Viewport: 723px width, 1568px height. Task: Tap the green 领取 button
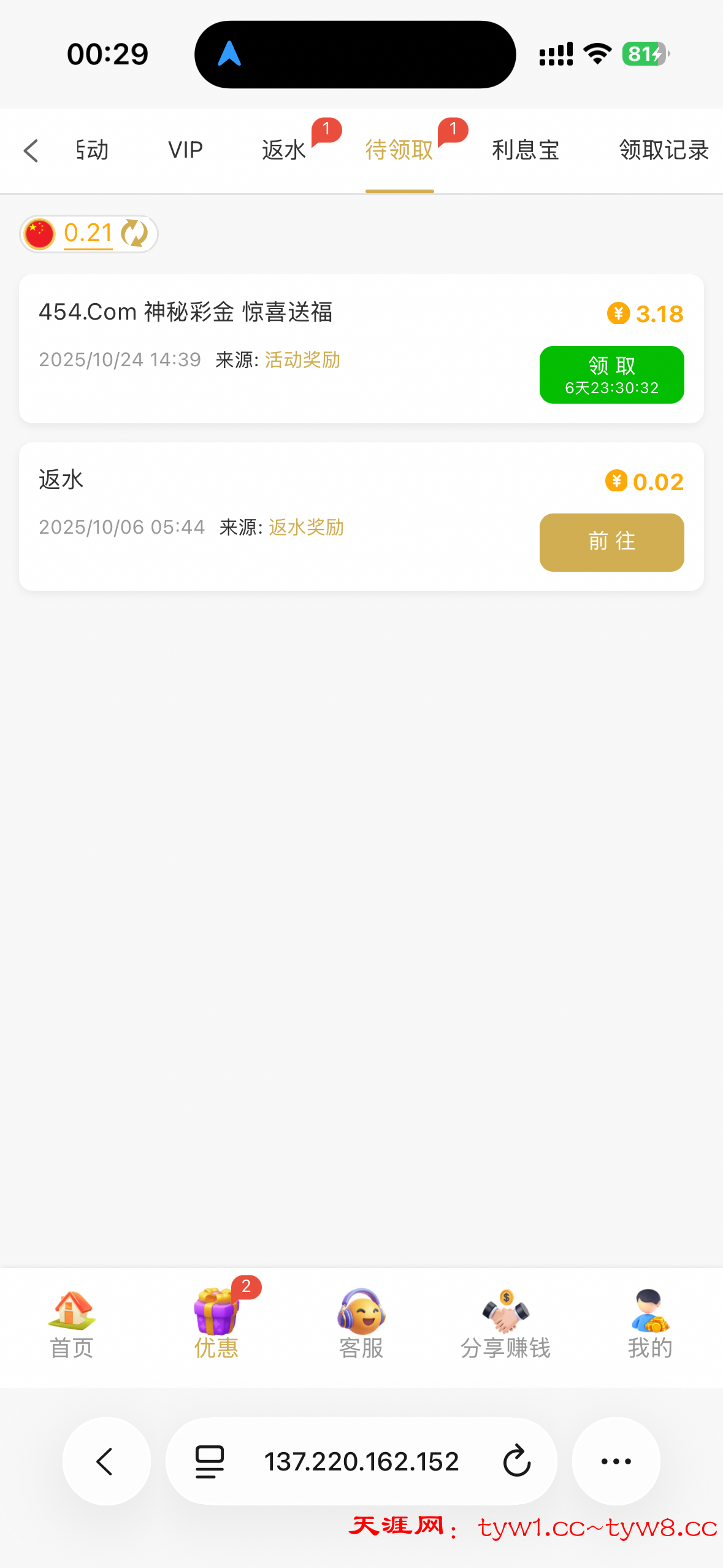point(611,375)
